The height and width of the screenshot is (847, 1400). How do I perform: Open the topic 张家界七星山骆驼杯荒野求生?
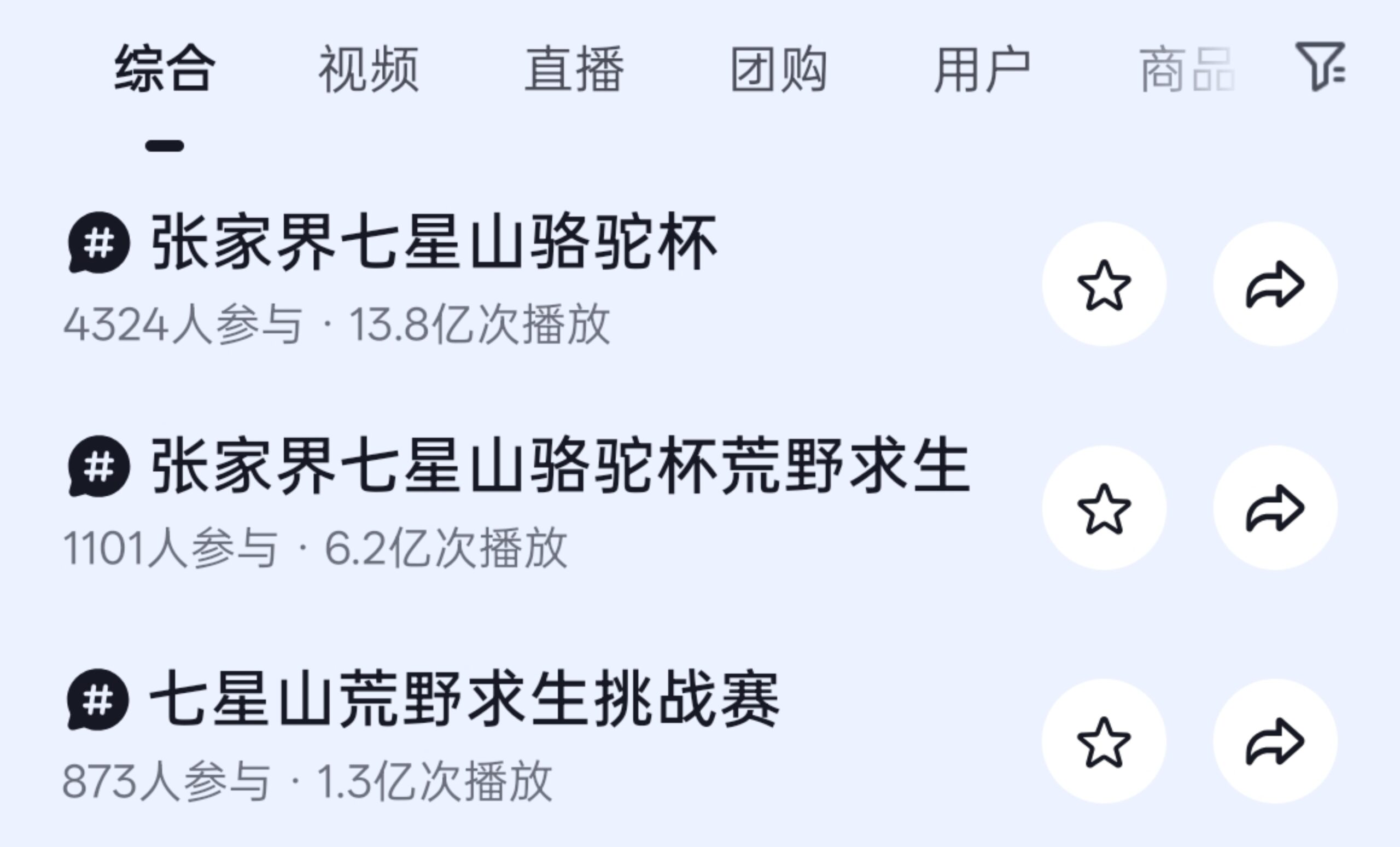point(560,466)
